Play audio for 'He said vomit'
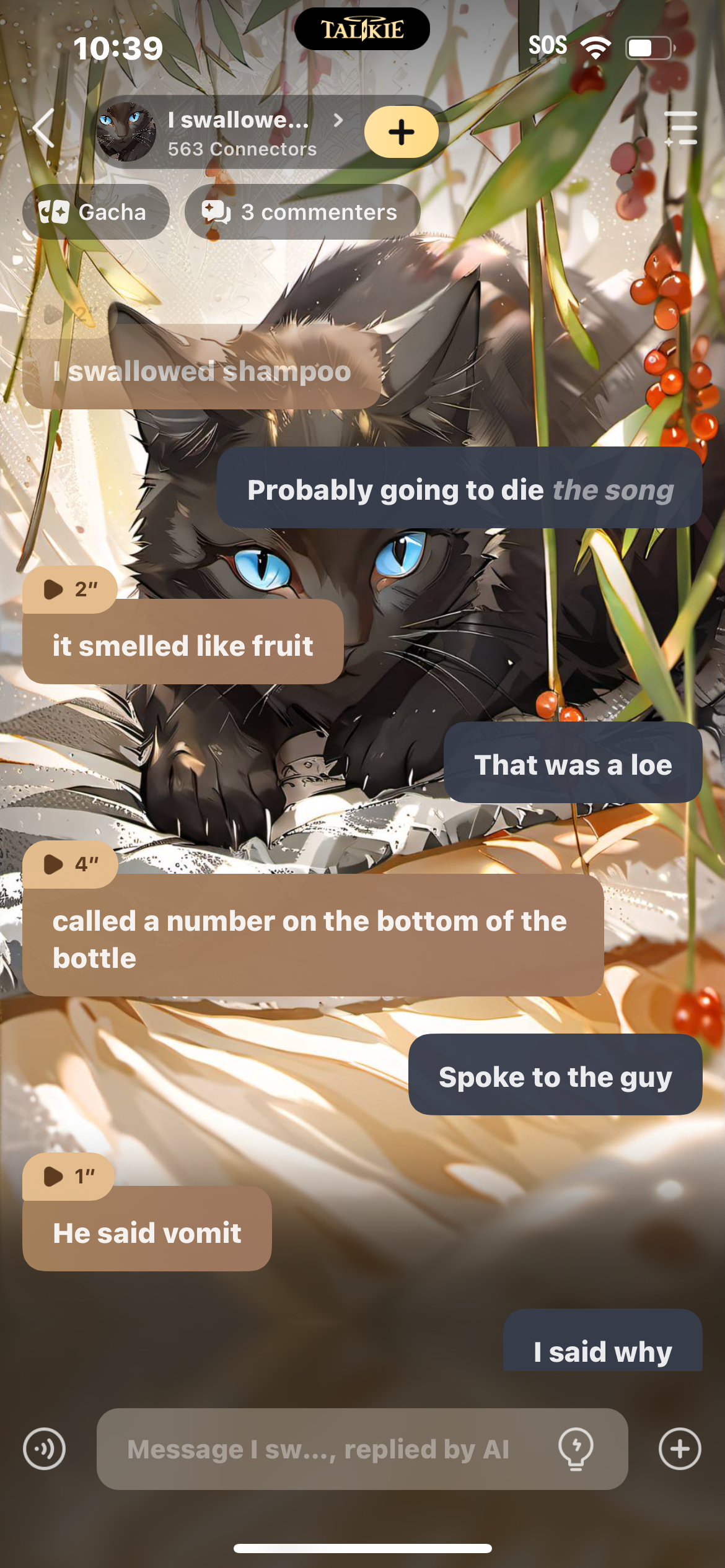Image resolution: width=725 pixels, height=1568 pixels. pos(68,1176)
